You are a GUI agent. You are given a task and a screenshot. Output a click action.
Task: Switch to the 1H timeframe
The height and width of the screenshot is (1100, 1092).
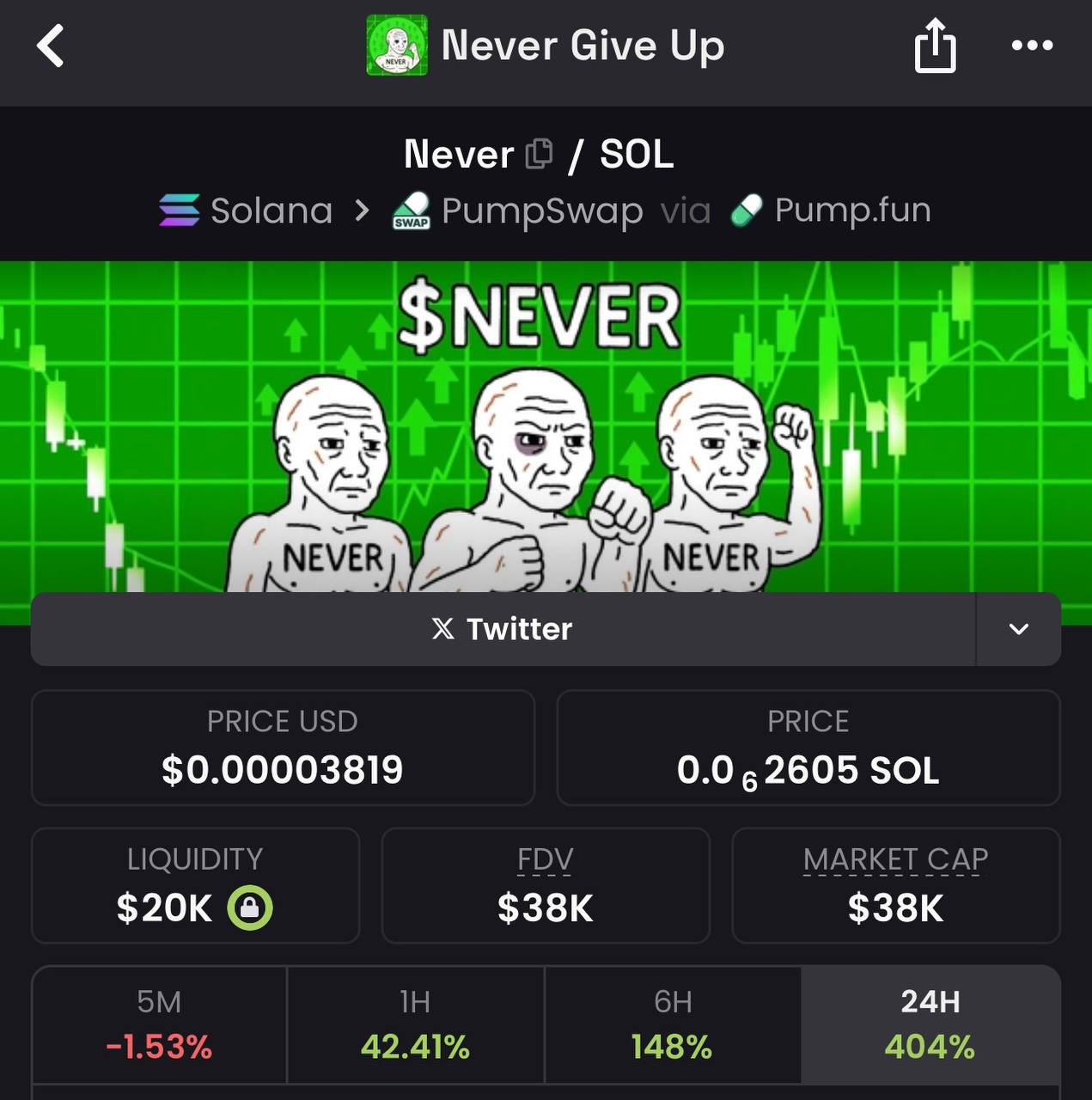(415, 1024)
